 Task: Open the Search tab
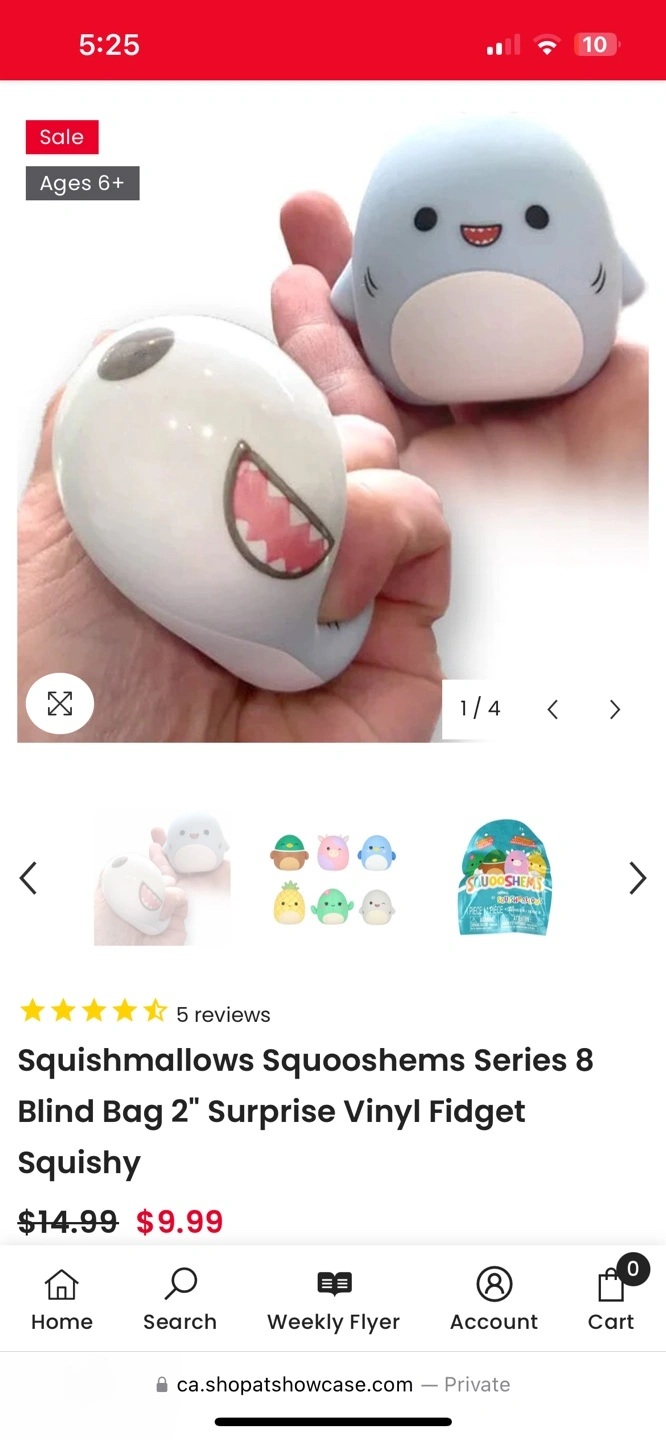click(180, 1299)
